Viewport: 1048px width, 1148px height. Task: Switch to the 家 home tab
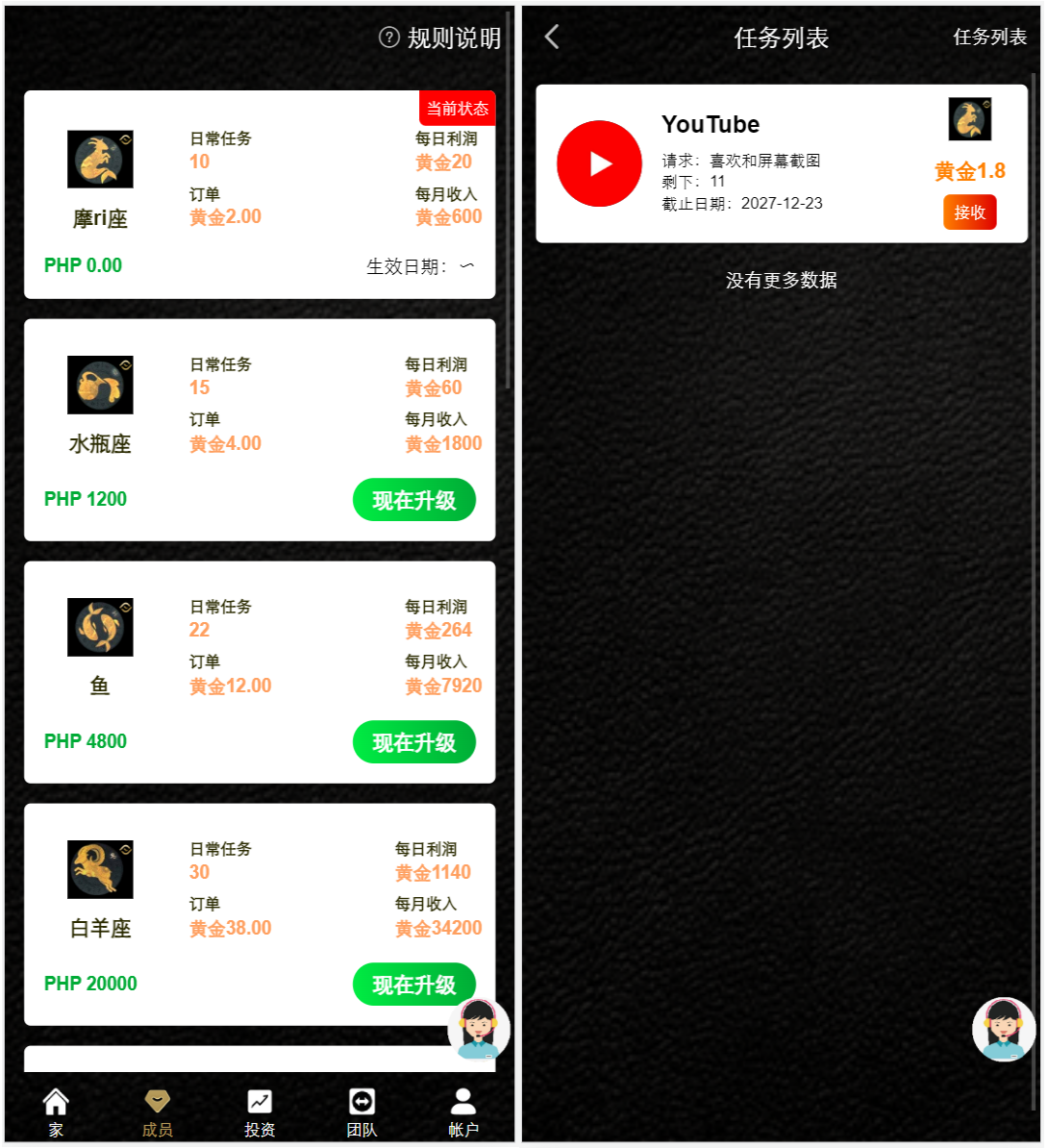click(x=56, y=1112)
